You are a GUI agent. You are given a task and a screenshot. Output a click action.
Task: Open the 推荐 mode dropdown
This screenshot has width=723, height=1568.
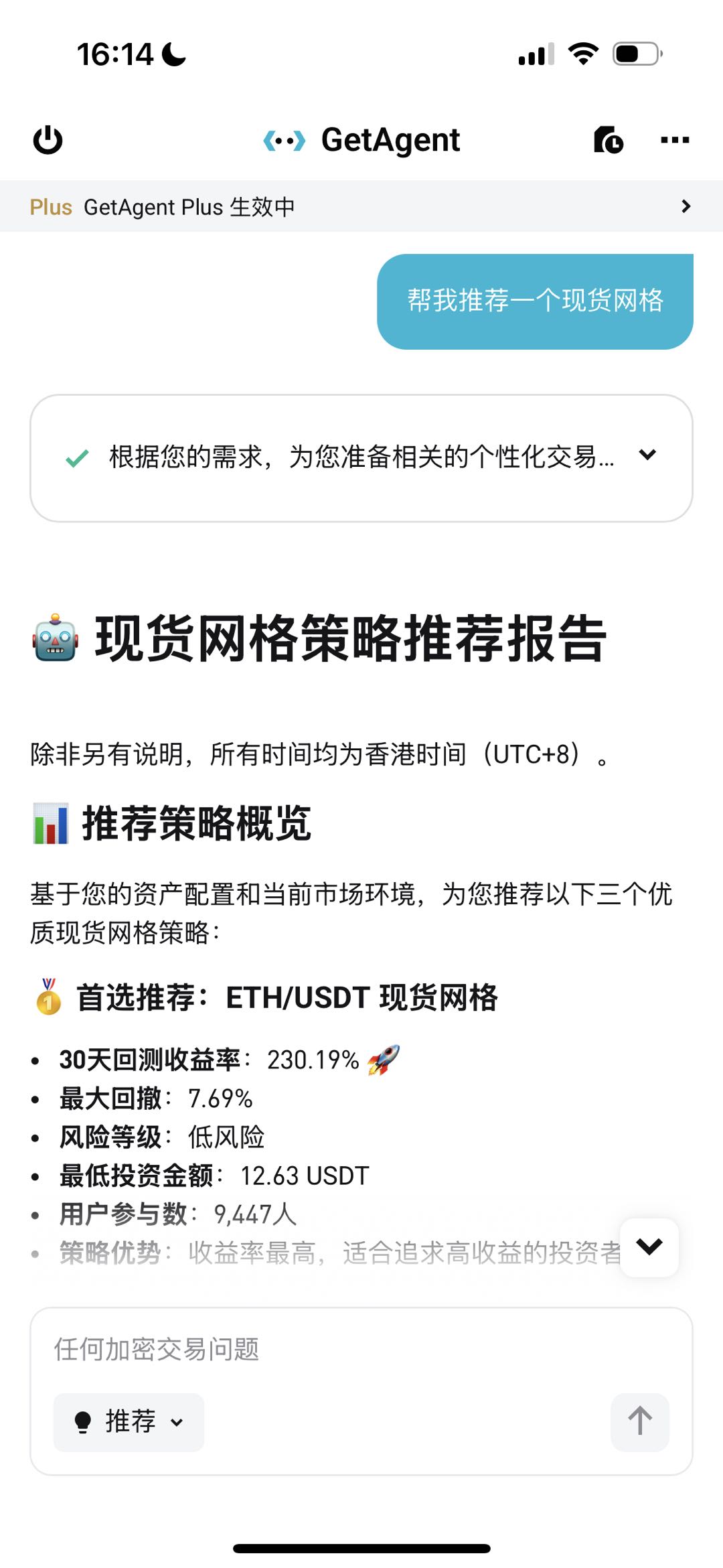tap(129, 1421)
